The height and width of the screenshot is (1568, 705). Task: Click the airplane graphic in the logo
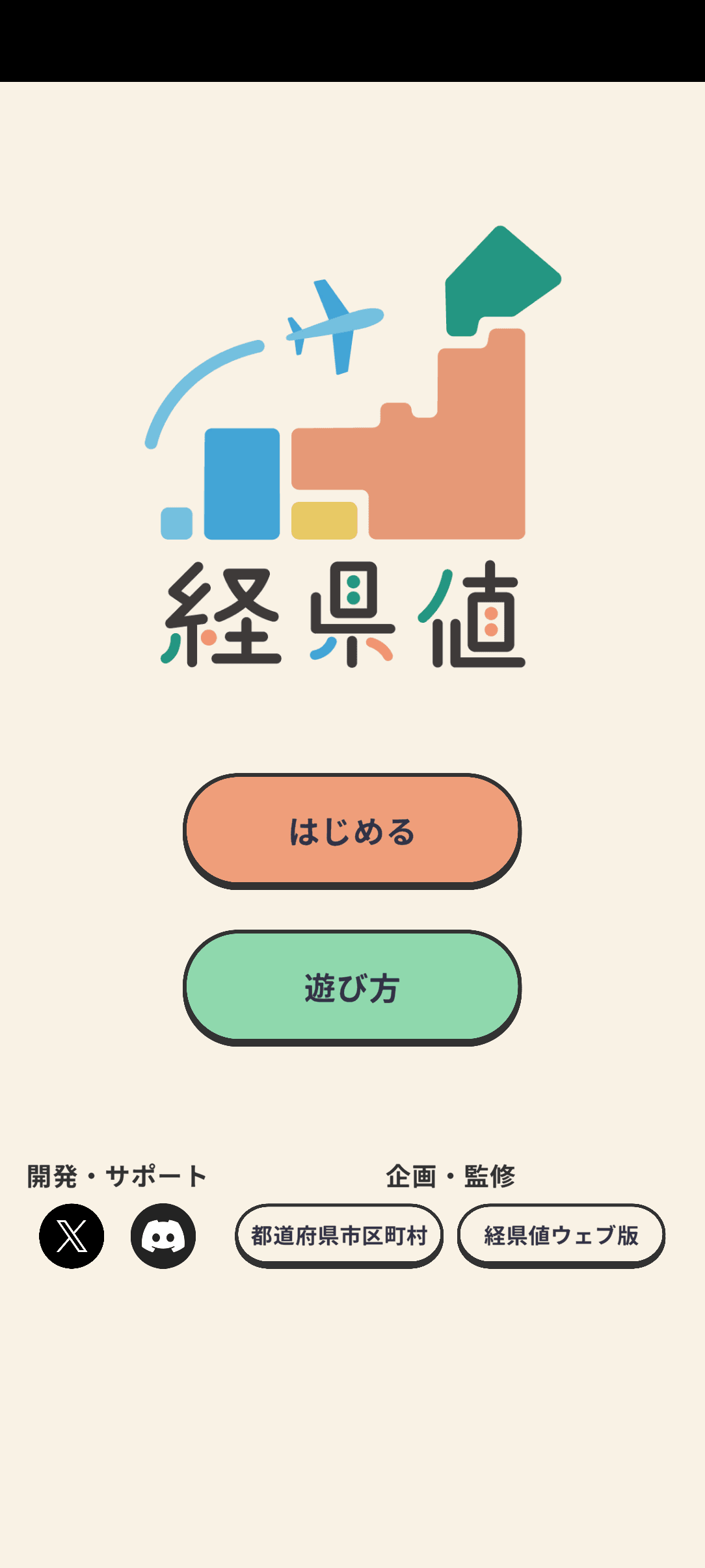coord(332,325)
